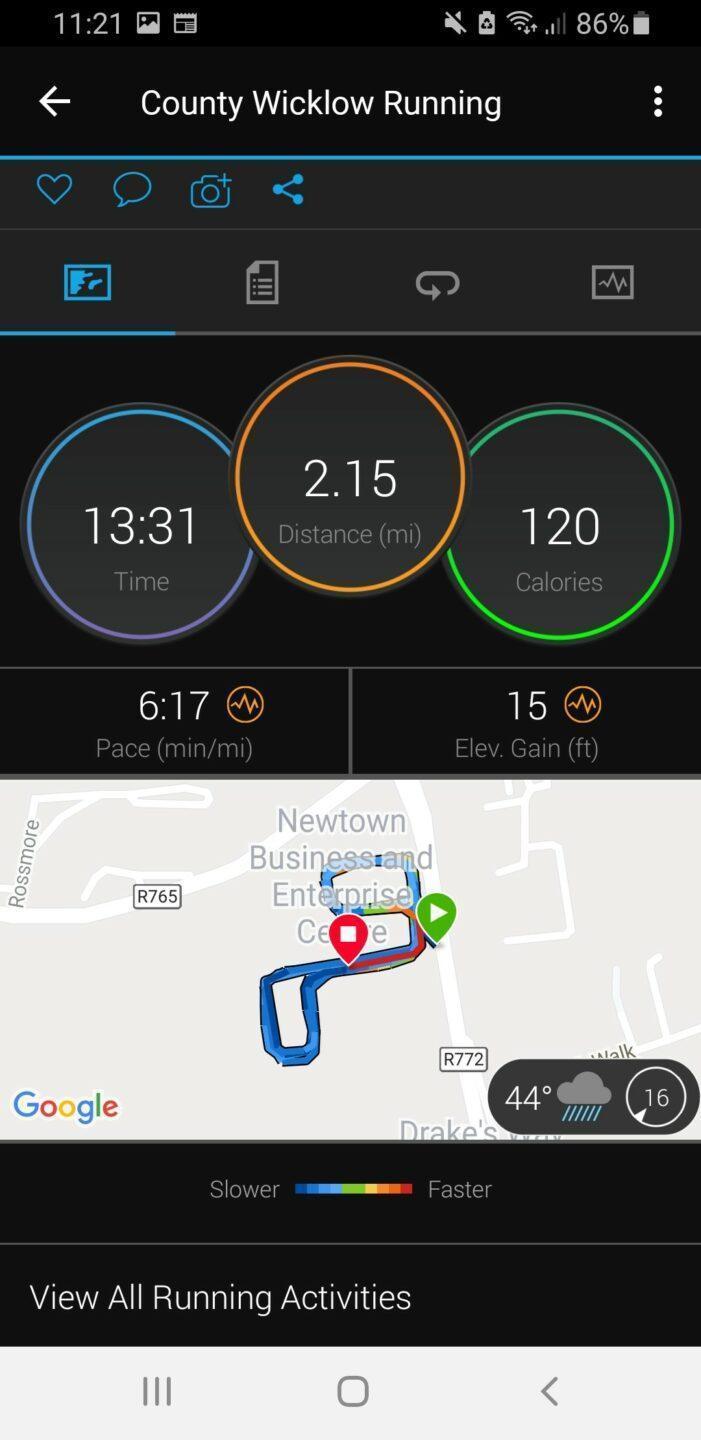Switch to the laps tab
This screenshot has width=701, height=1440.
tap(437, 283)
